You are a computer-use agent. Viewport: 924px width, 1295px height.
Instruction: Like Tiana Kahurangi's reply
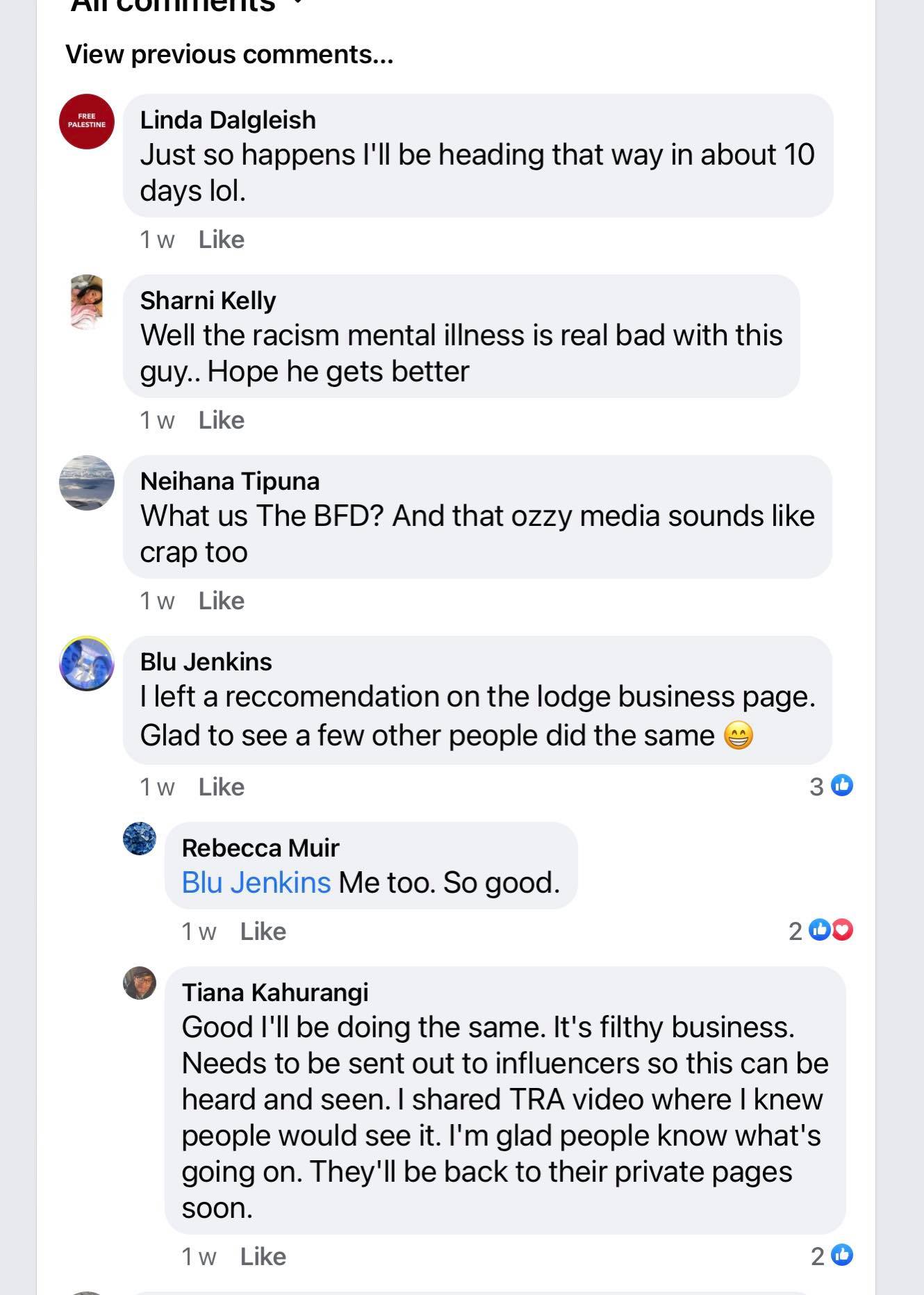263,1257
